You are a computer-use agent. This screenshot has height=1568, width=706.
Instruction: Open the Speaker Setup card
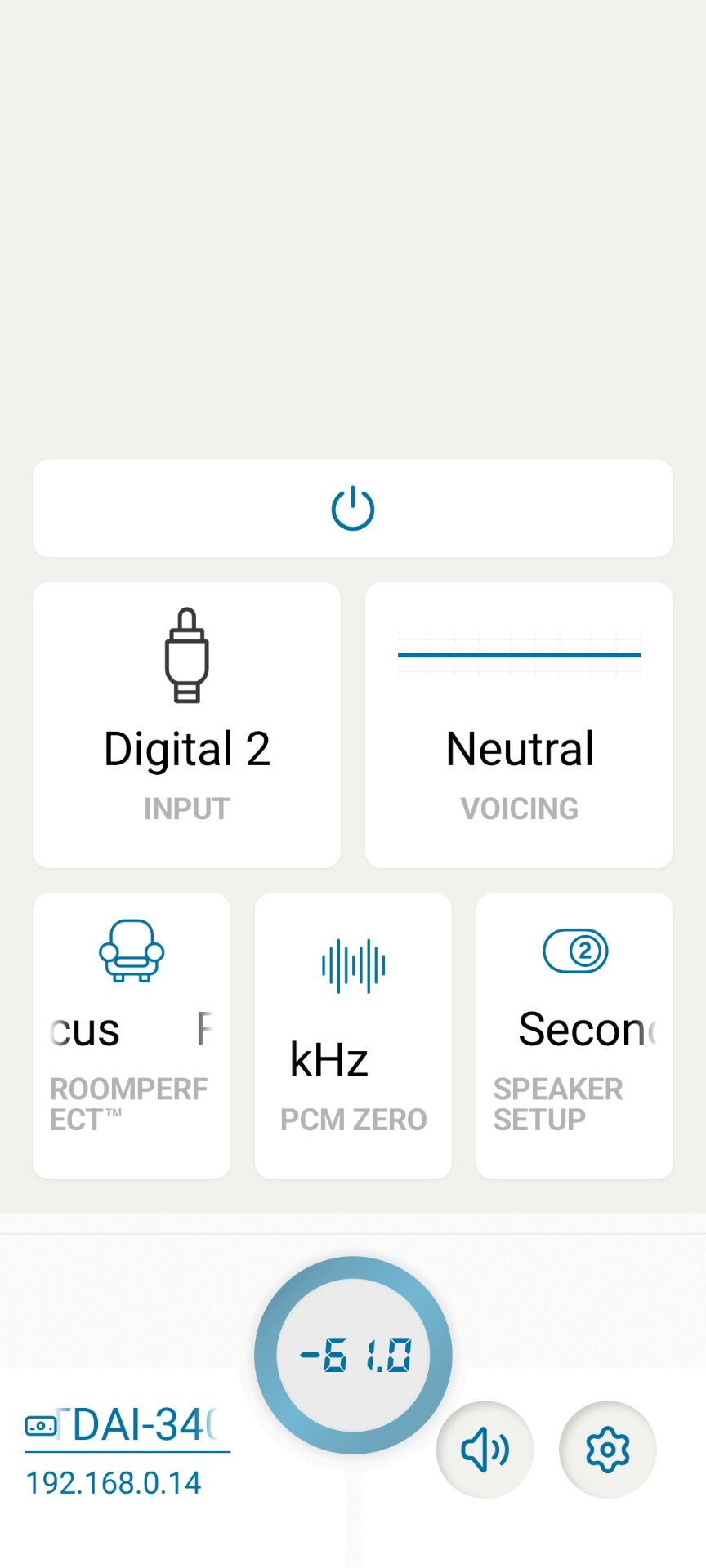(x=574, y=1036)
